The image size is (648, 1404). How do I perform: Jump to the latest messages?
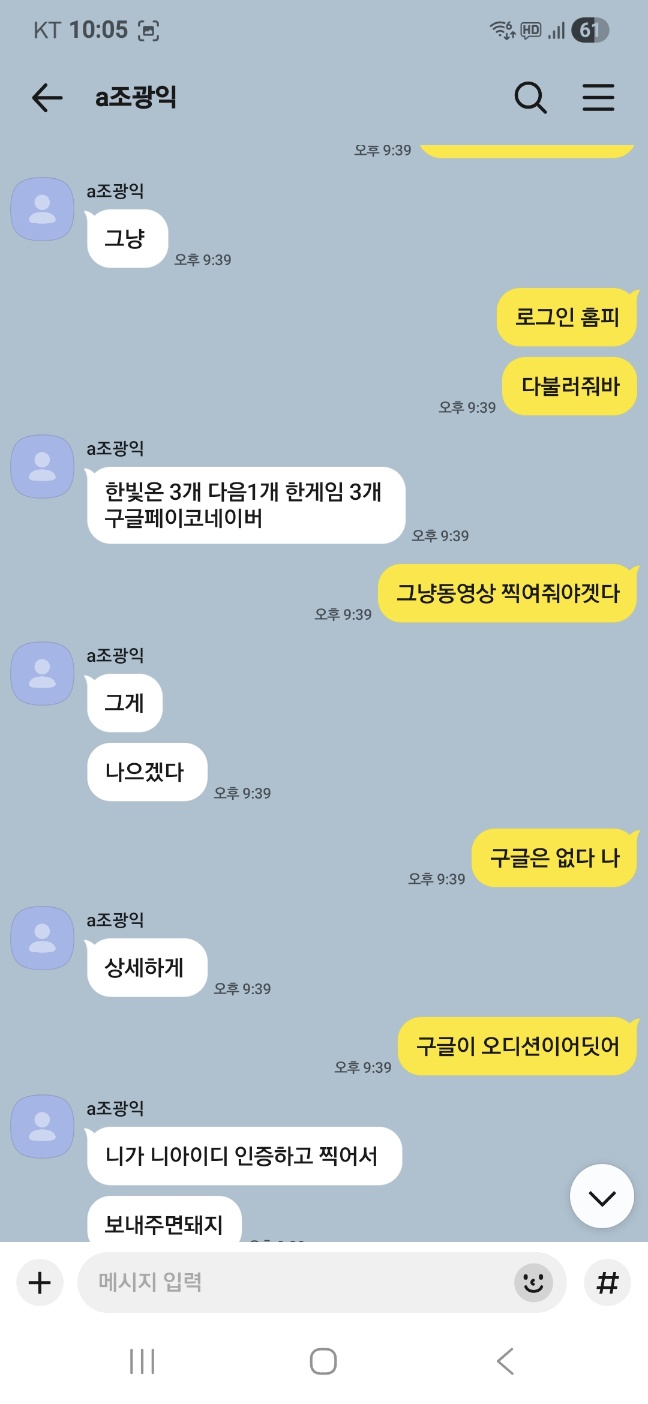pos(601,1197)
